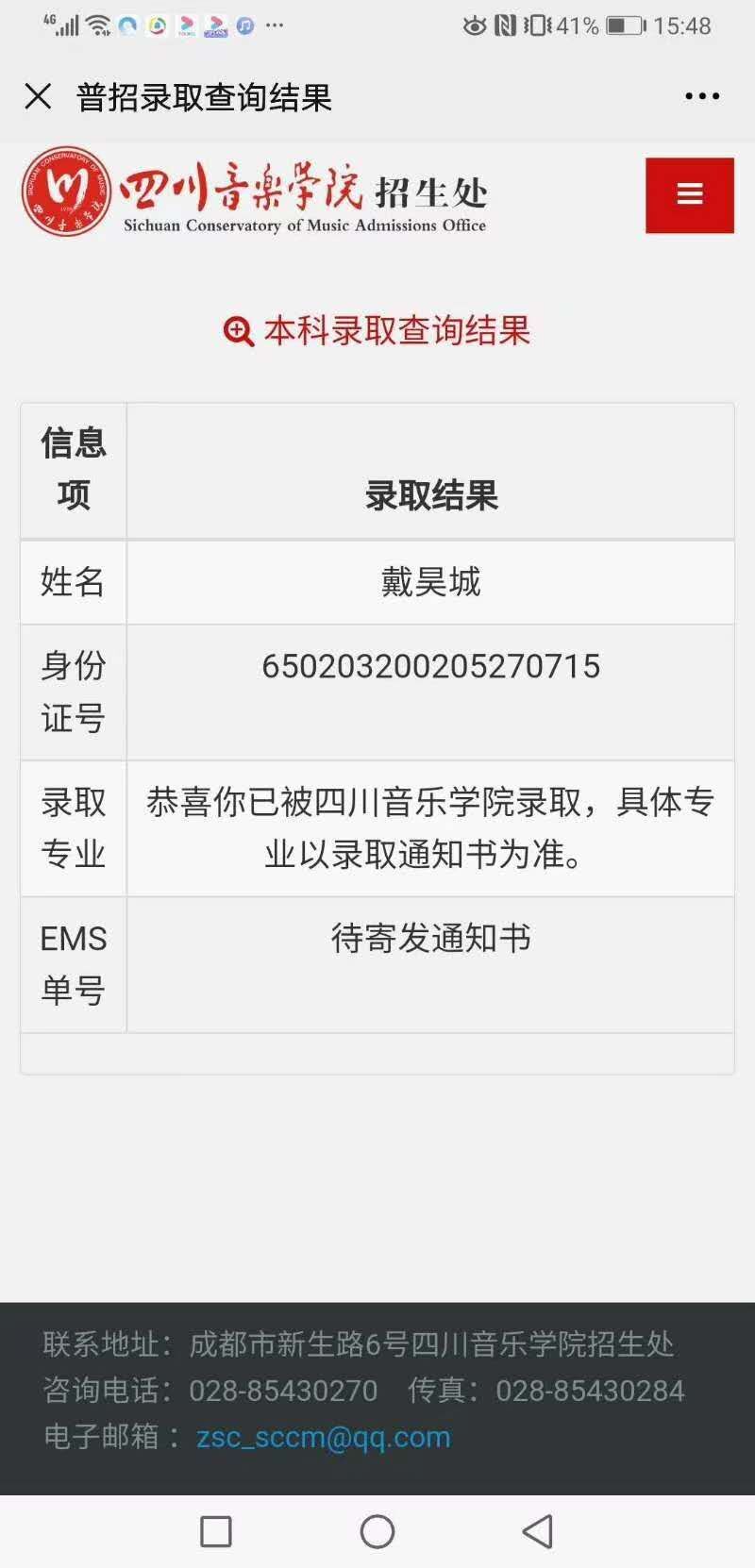This screenshot has height=1568, width=755.
Task: Go to the home screen
Action: click(377, 1531)
